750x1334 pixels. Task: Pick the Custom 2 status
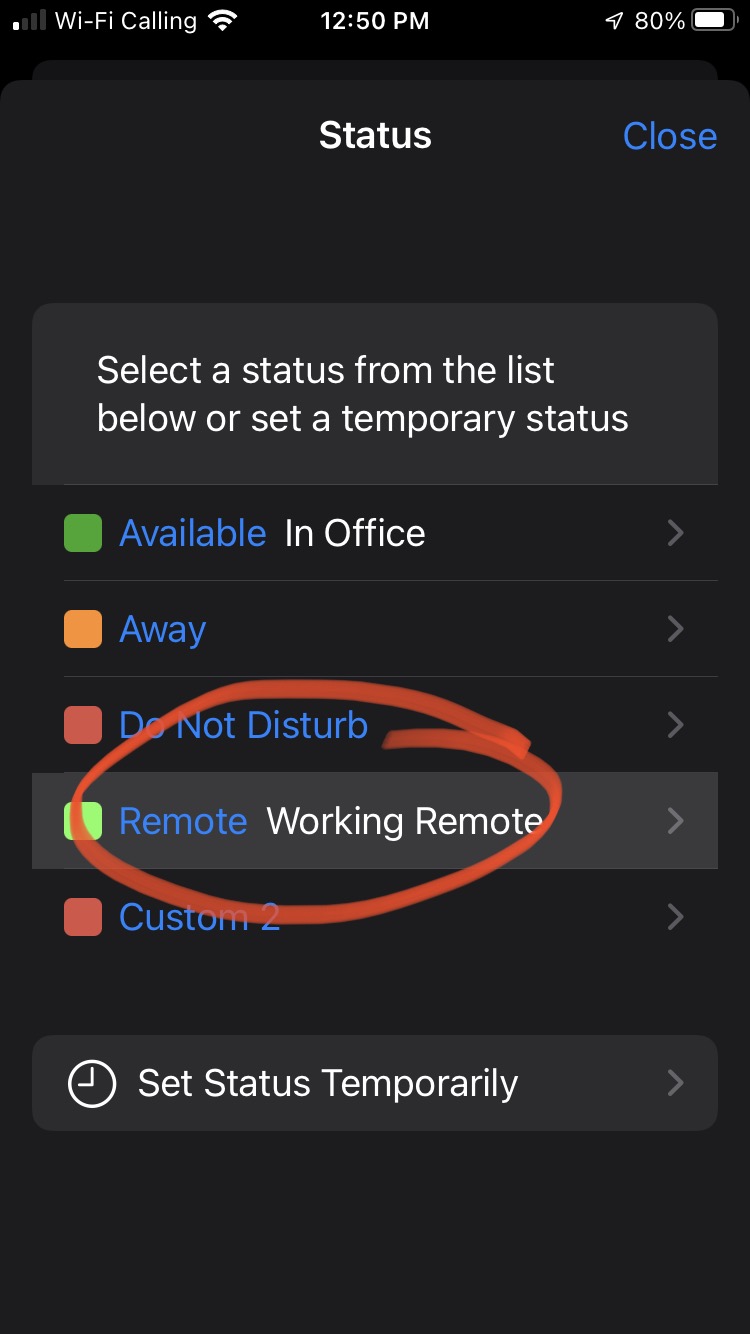tap(374, 917)
